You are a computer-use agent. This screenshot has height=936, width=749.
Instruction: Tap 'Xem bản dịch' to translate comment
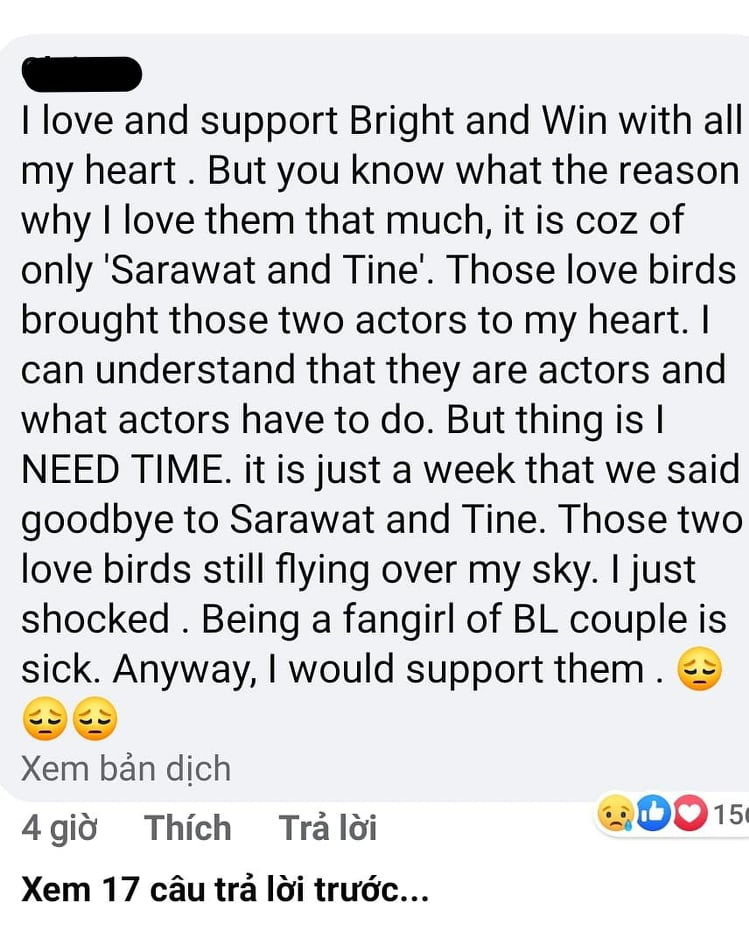(x=126, y=768)
